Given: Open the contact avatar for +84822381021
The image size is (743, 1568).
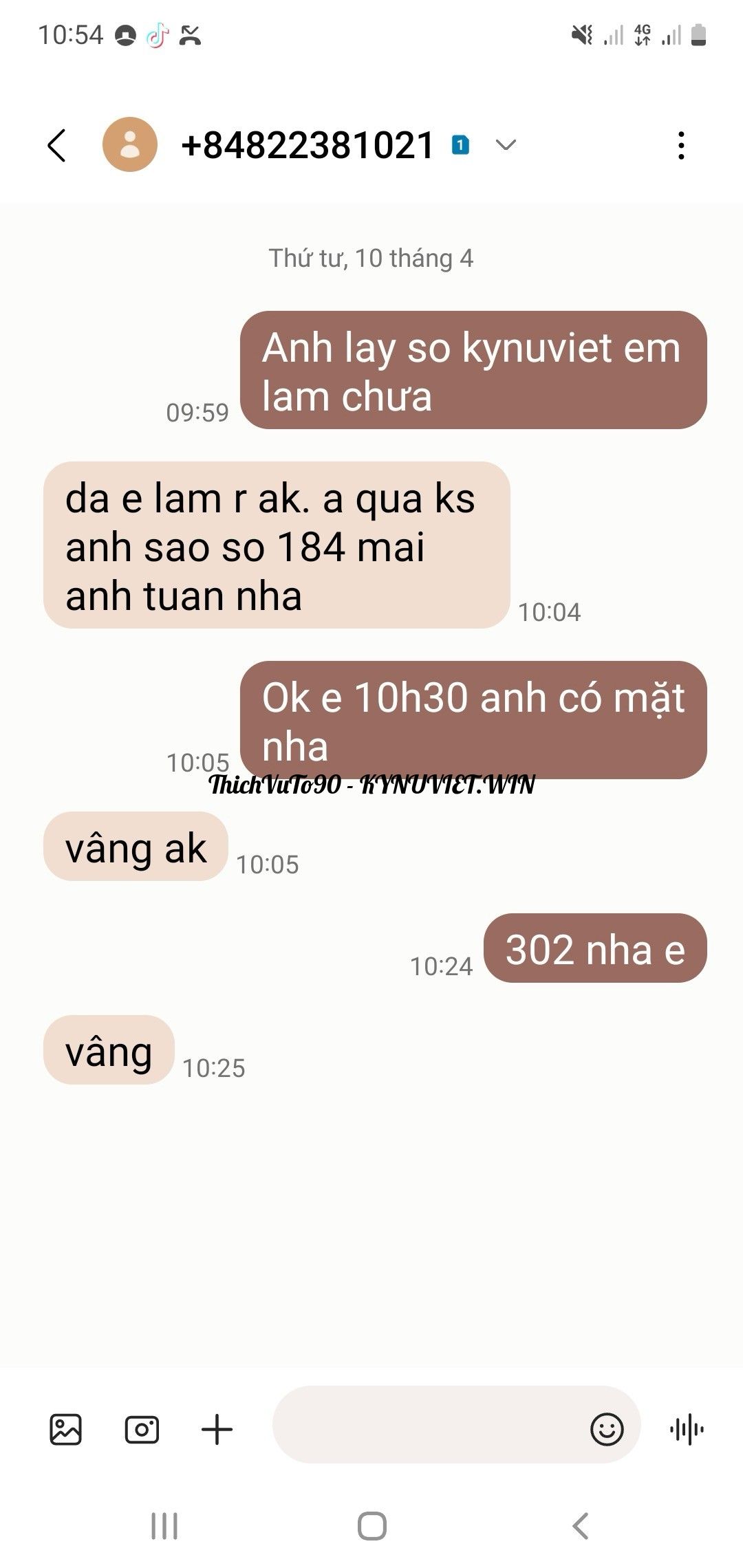Looking at the screenshot, I should tap(130, 145).
